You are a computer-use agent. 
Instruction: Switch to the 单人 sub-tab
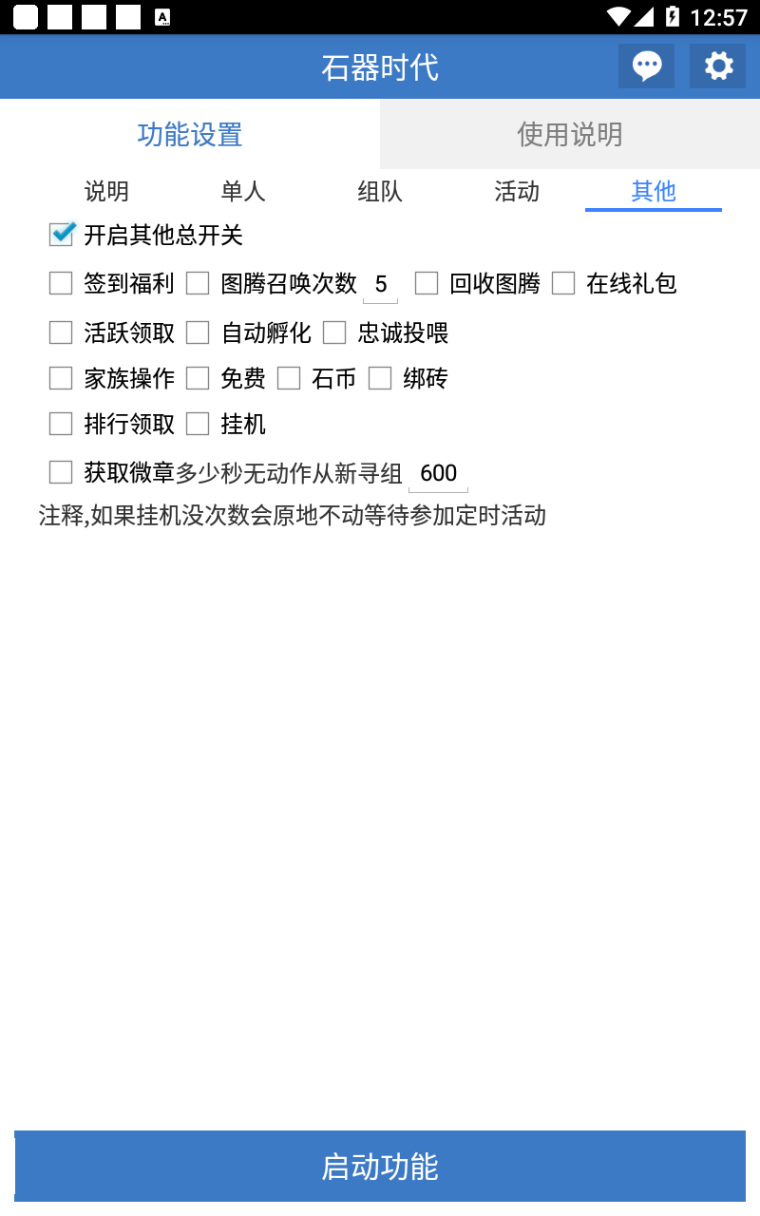coord(243,191)
